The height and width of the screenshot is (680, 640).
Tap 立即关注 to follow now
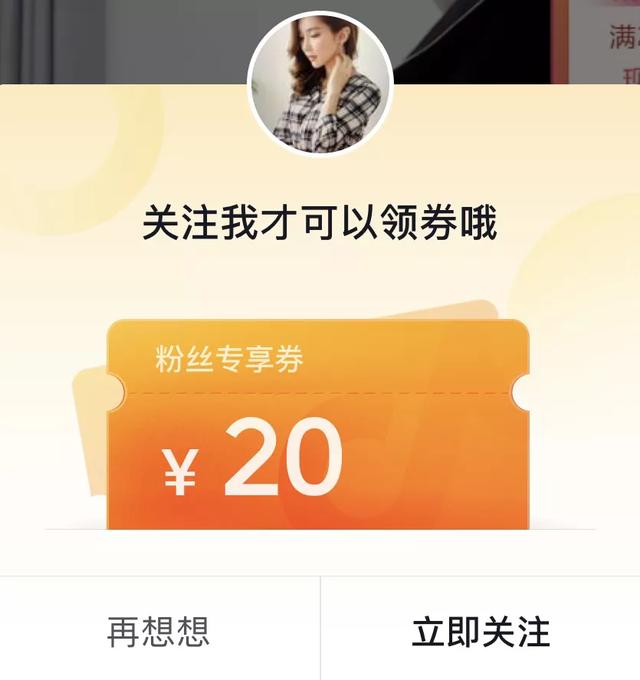[x=481, y=631]
